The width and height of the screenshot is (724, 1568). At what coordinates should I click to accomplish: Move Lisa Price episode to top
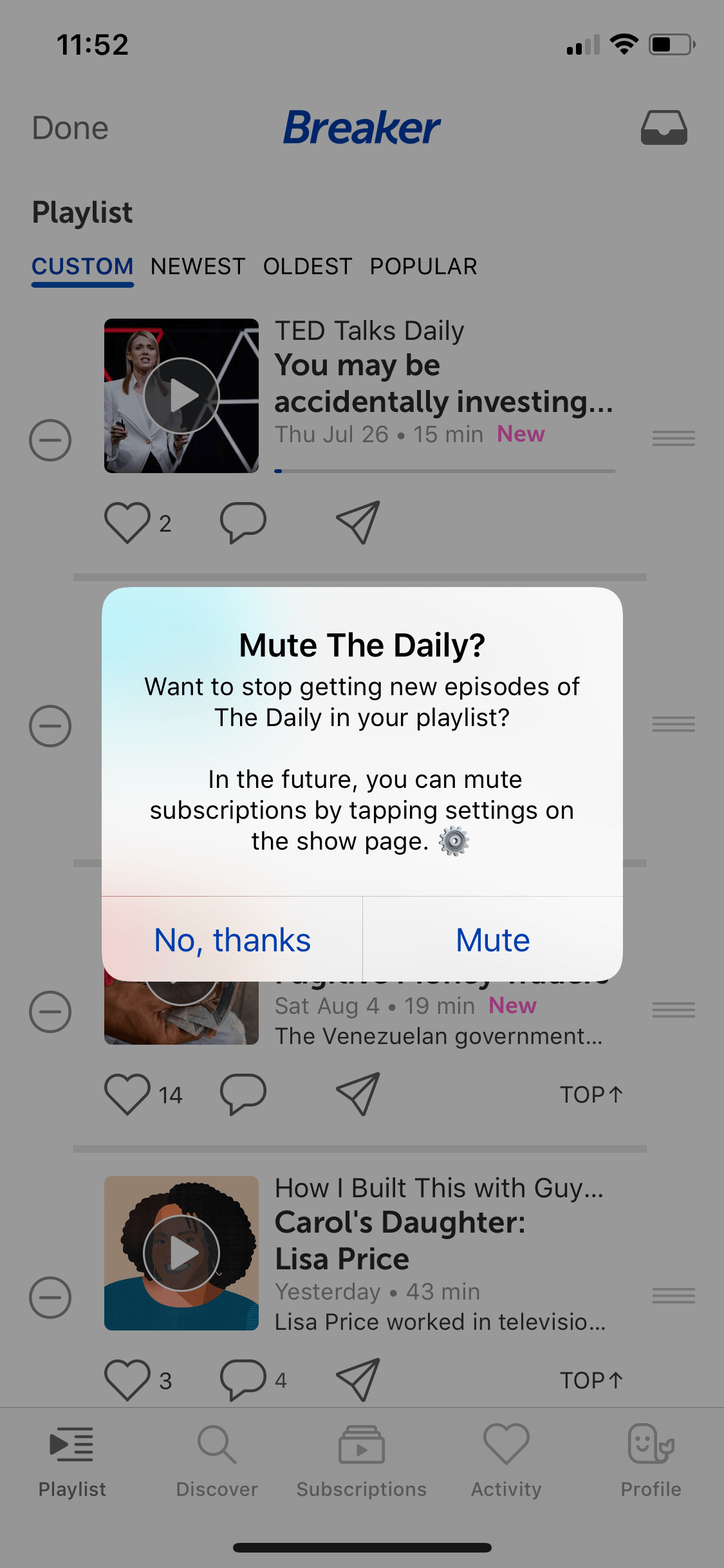pos(591,1380)
